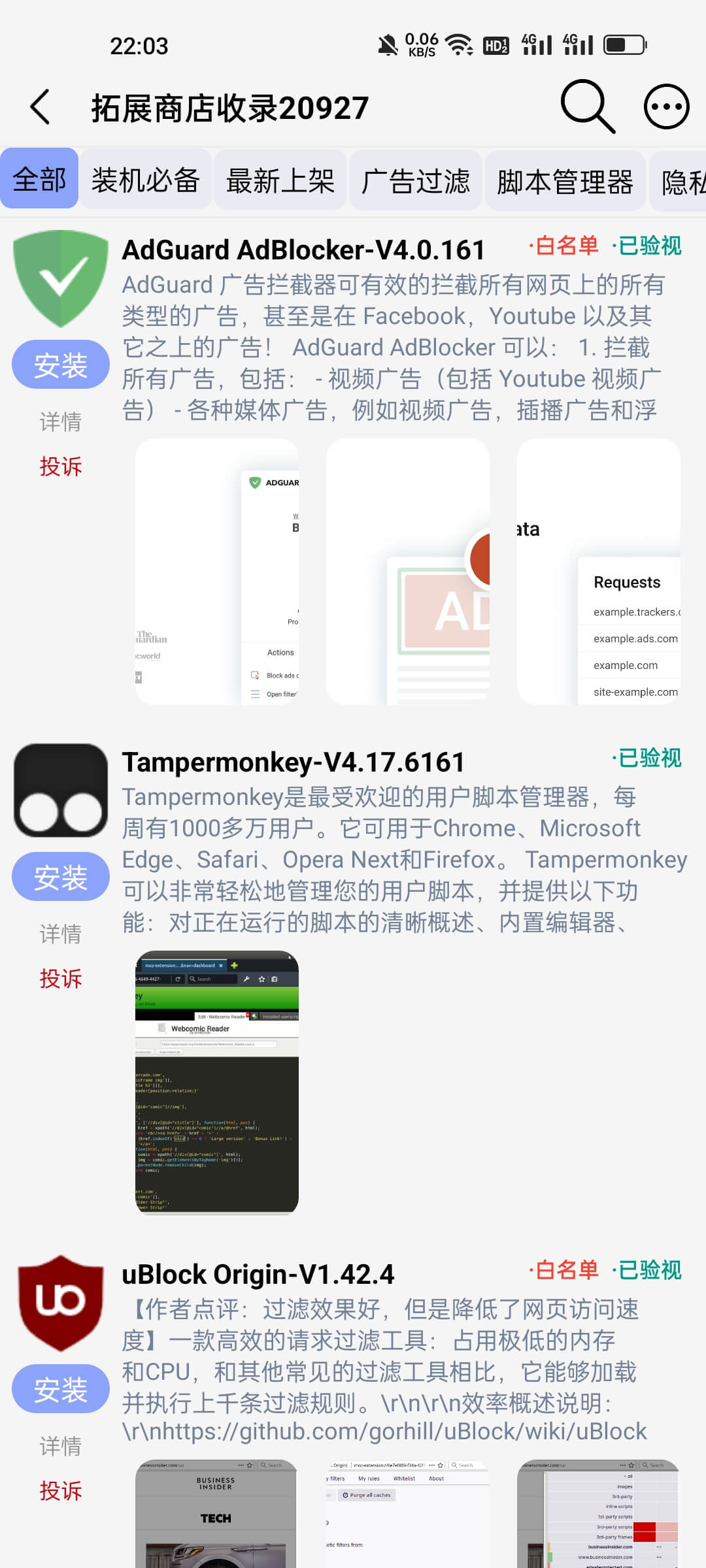Install Tampermonkey using the 安装 button
The image size is (706, 1568).
[60, 877]
